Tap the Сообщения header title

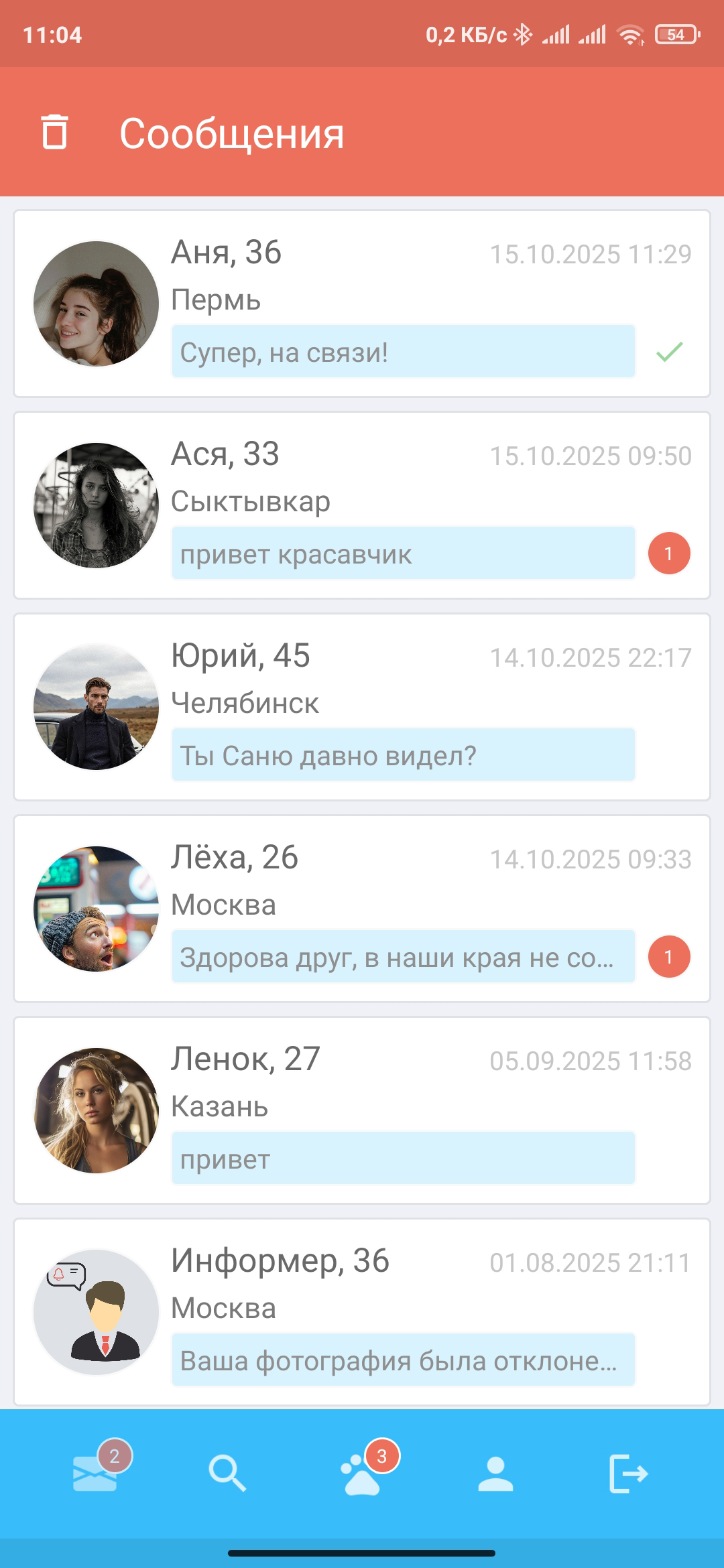point(231,134)
